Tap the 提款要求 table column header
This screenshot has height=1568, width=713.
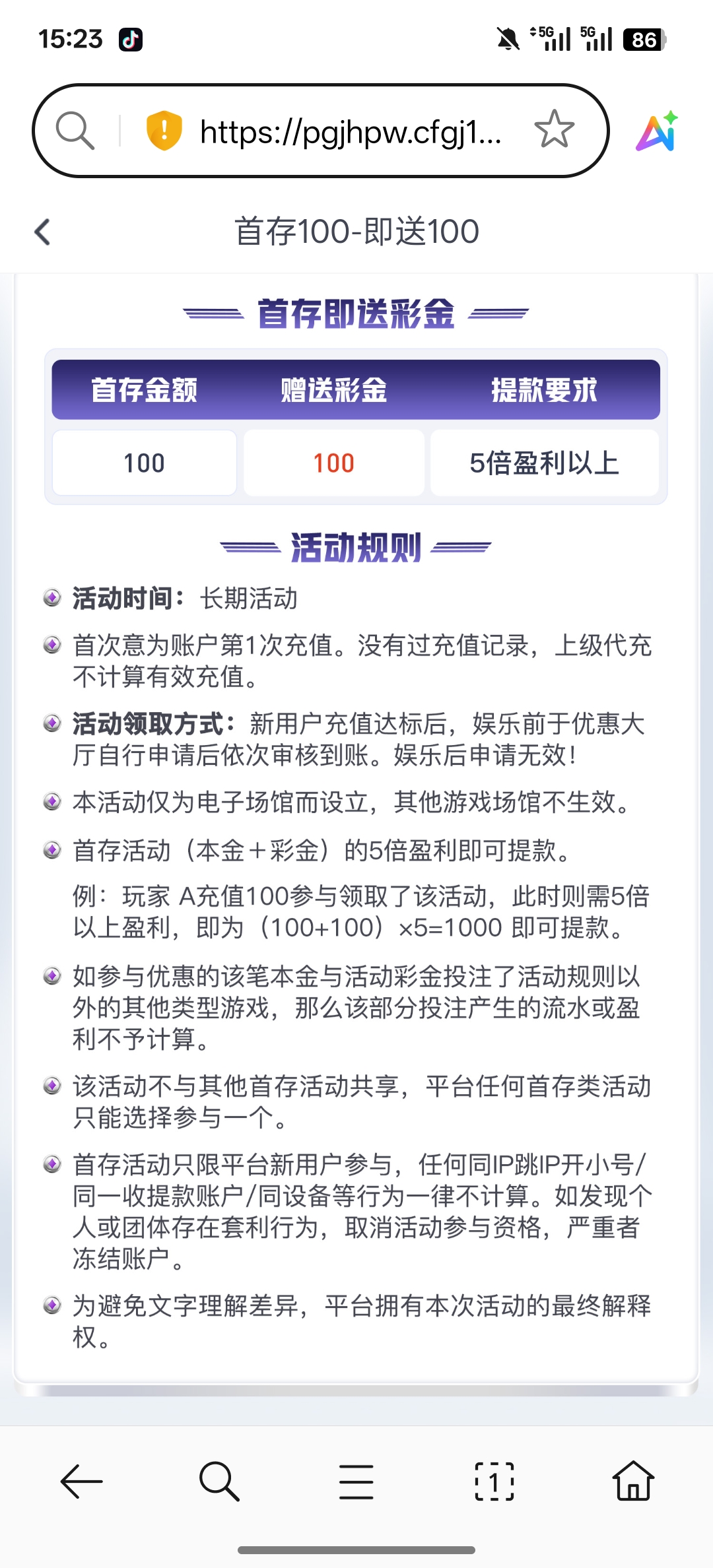point(545,390)
